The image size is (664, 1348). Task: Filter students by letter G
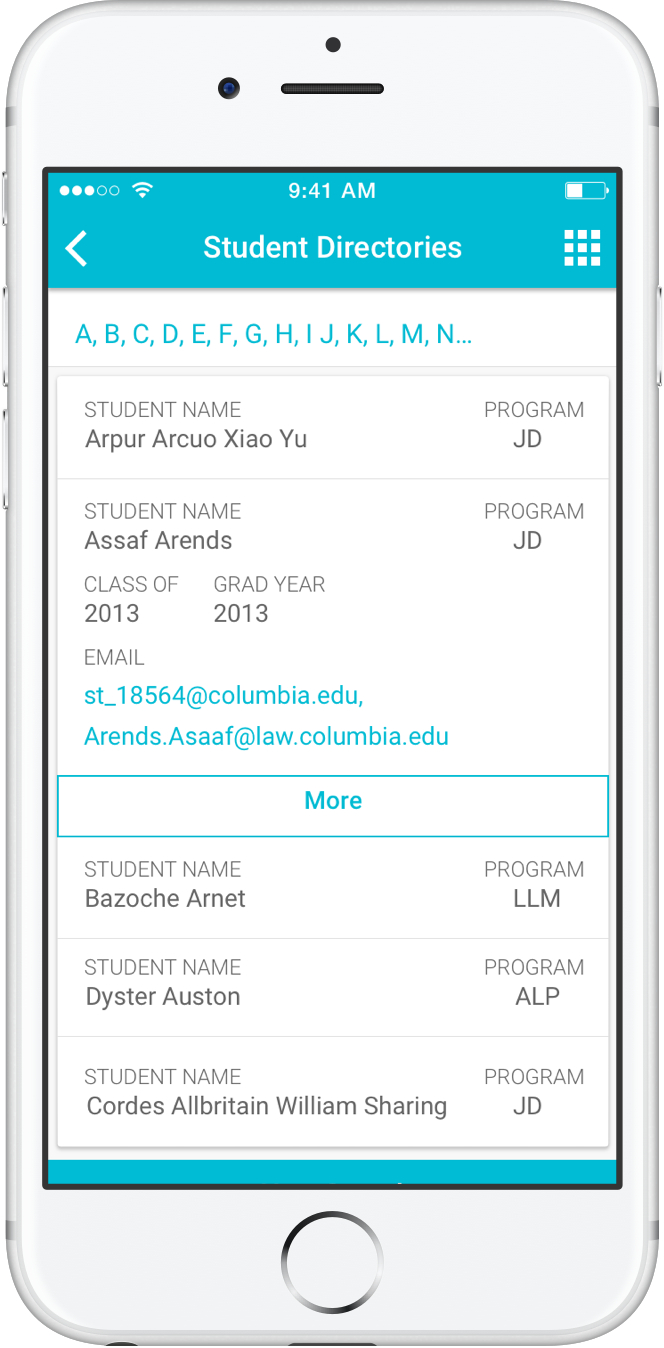click(255, 335)
